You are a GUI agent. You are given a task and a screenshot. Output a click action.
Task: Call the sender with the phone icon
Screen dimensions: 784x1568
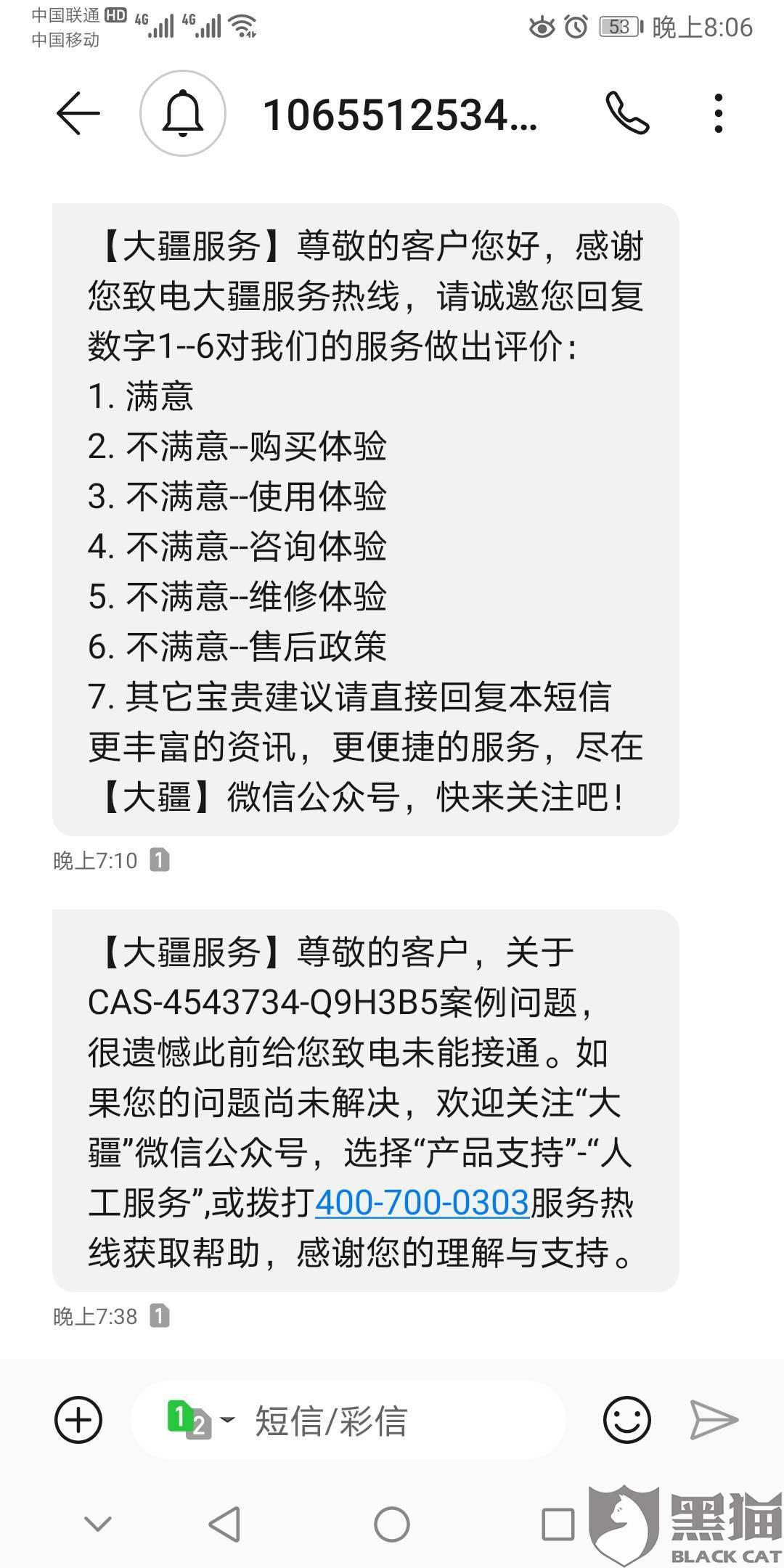[627, 113]
